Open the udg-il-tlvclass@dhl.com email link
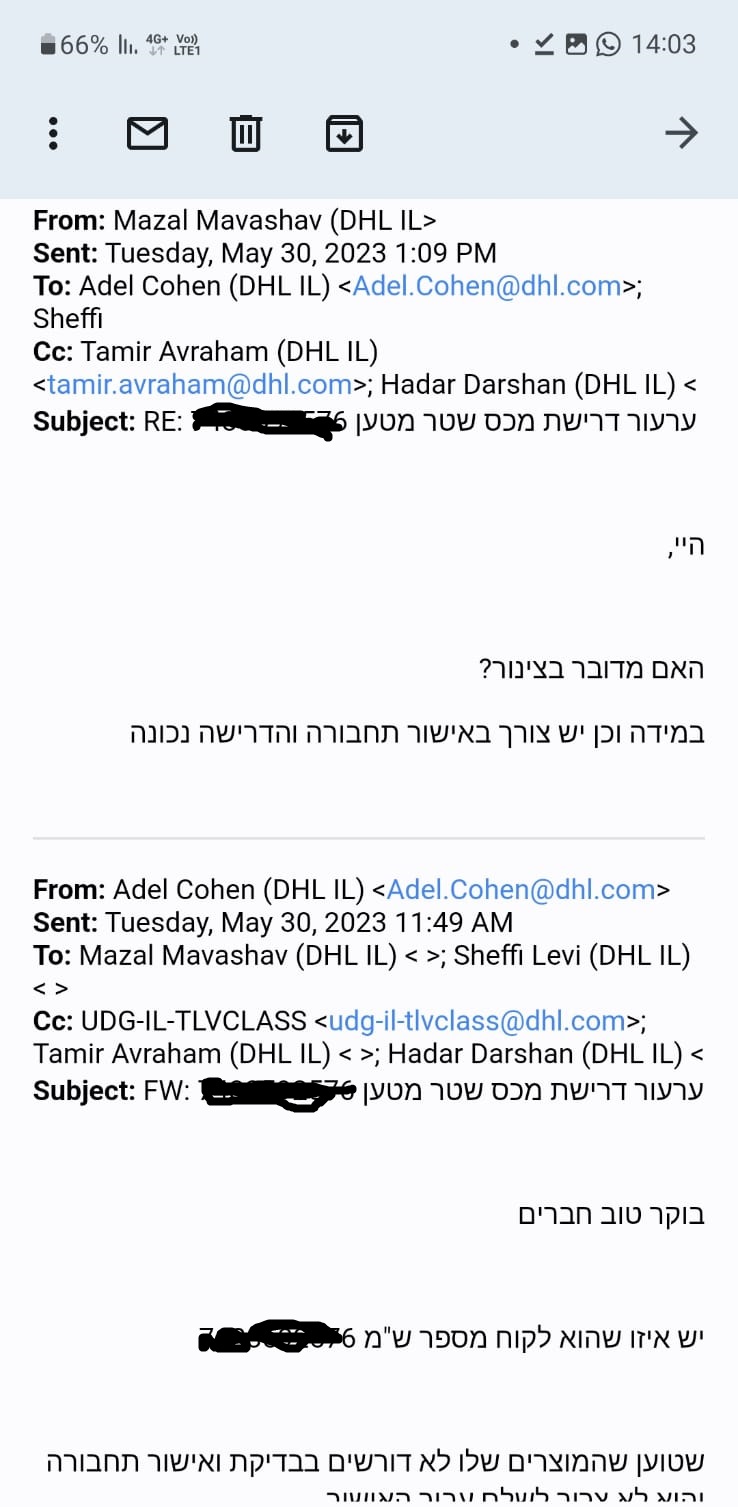Image resolution: width=738 pixels, height=1507 pixels. pyautogui.click(x=478, y=1021)
